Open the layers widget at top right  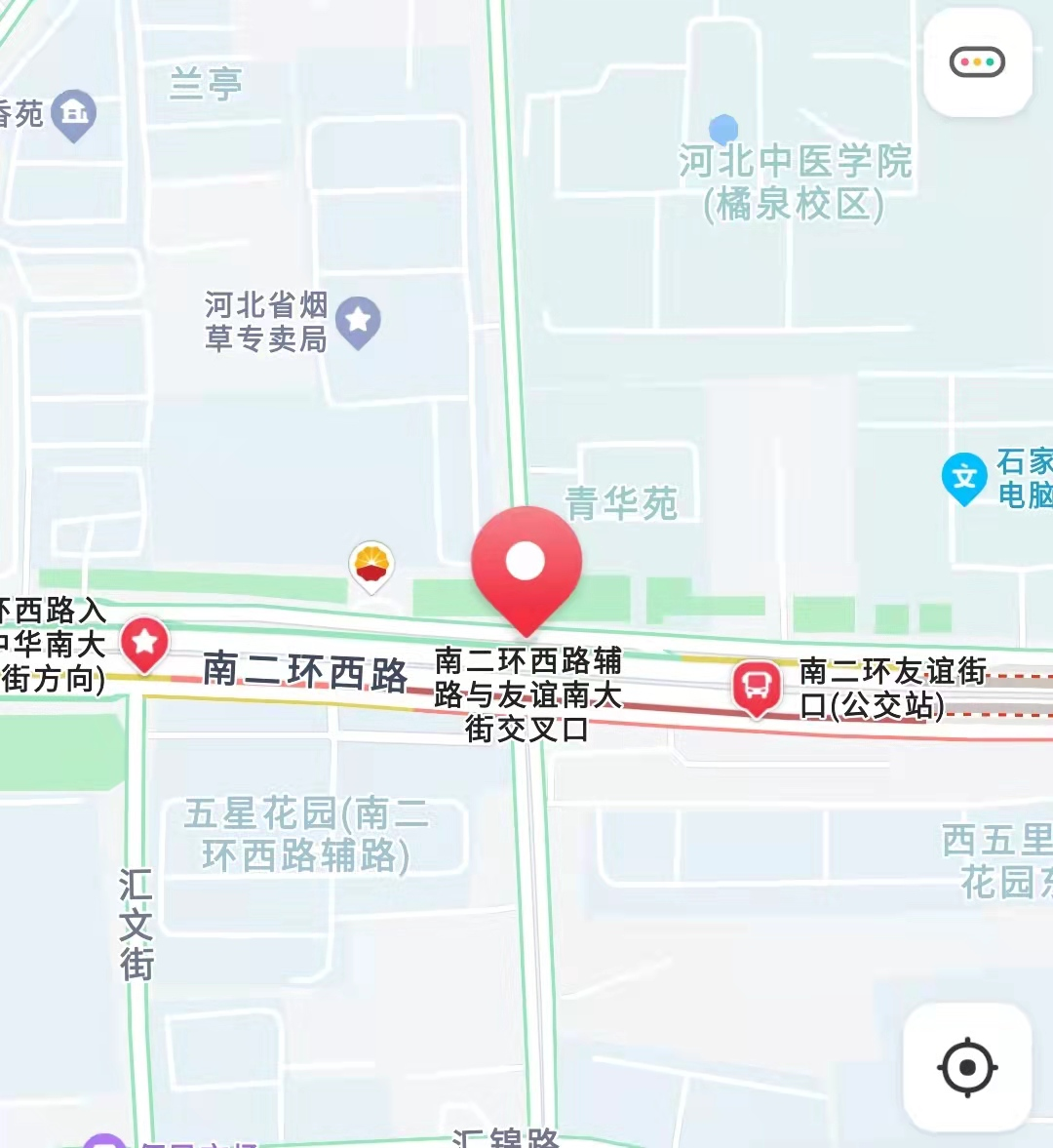976,60
